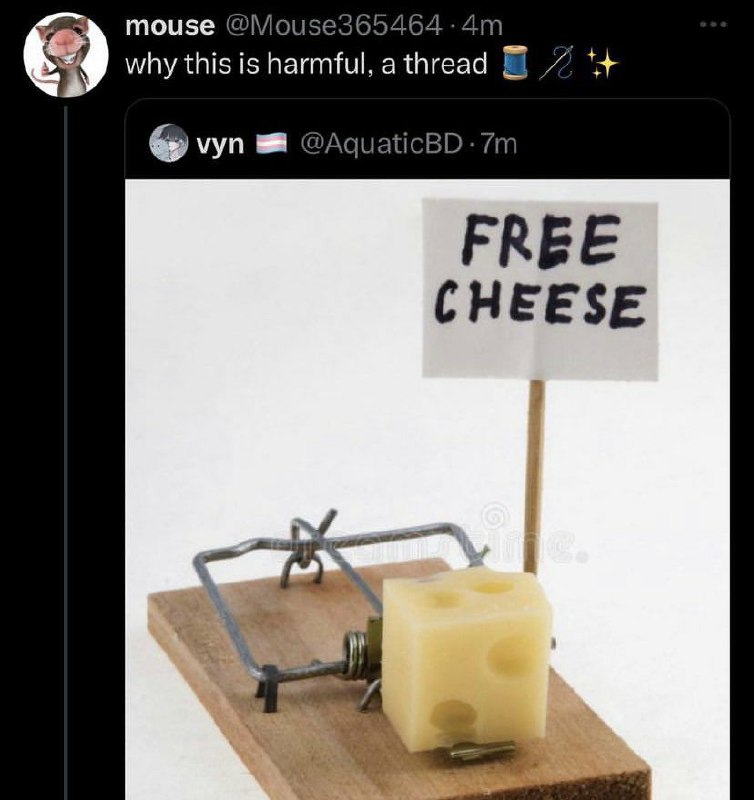
Task: Open mouse's profile picture
Action: click(x=65, y=55)
